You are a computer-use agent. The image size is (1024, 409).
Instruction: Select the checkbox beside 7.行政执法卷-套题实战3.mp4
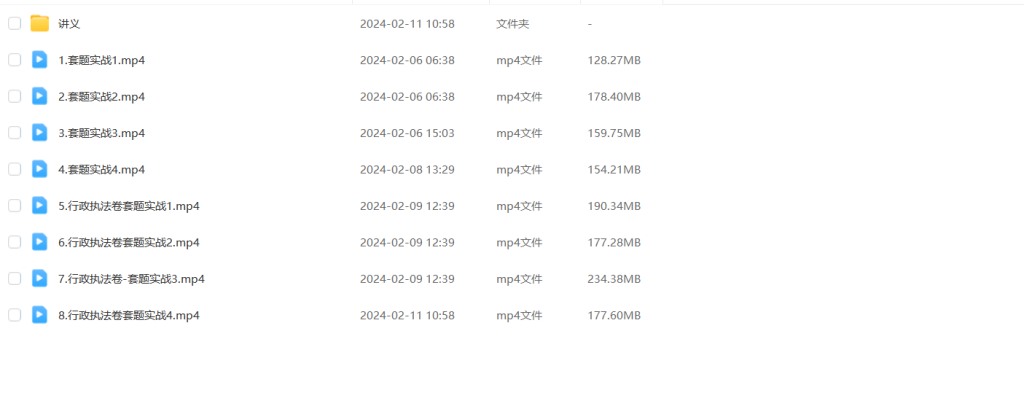coord(15,278)
